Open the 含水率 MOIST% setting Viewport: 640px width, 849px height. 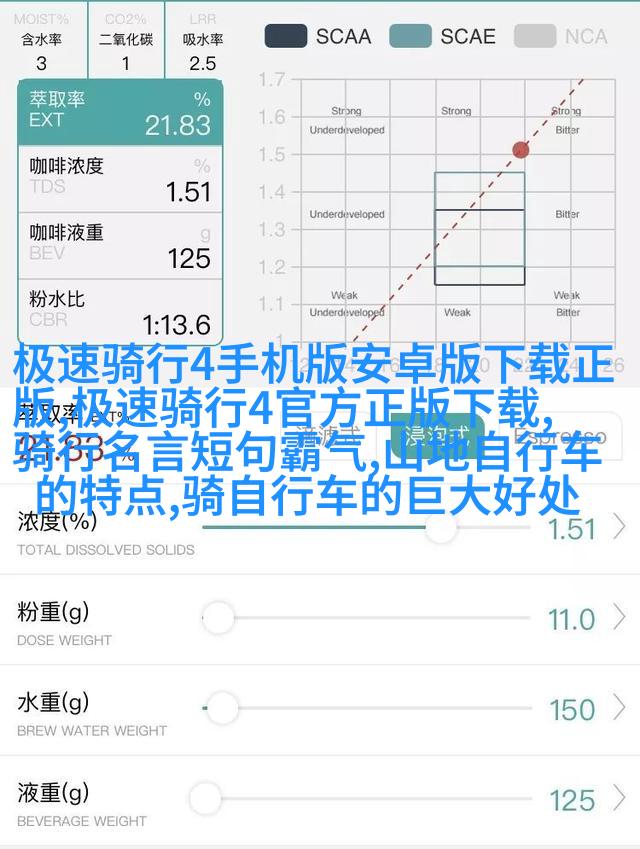tap(41, 41)
